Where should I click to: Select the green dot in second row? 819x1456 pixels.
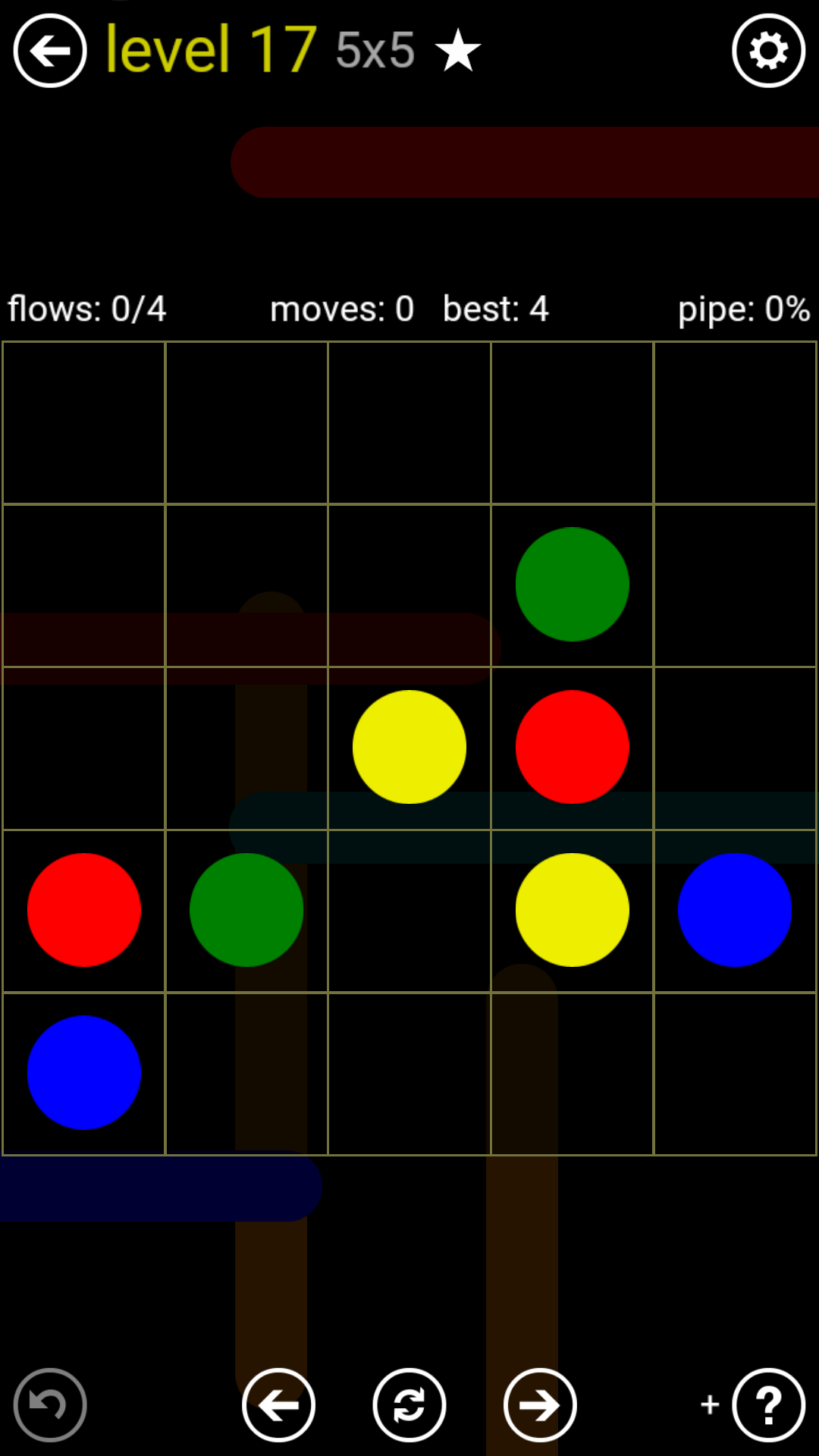tap(573, 585)
